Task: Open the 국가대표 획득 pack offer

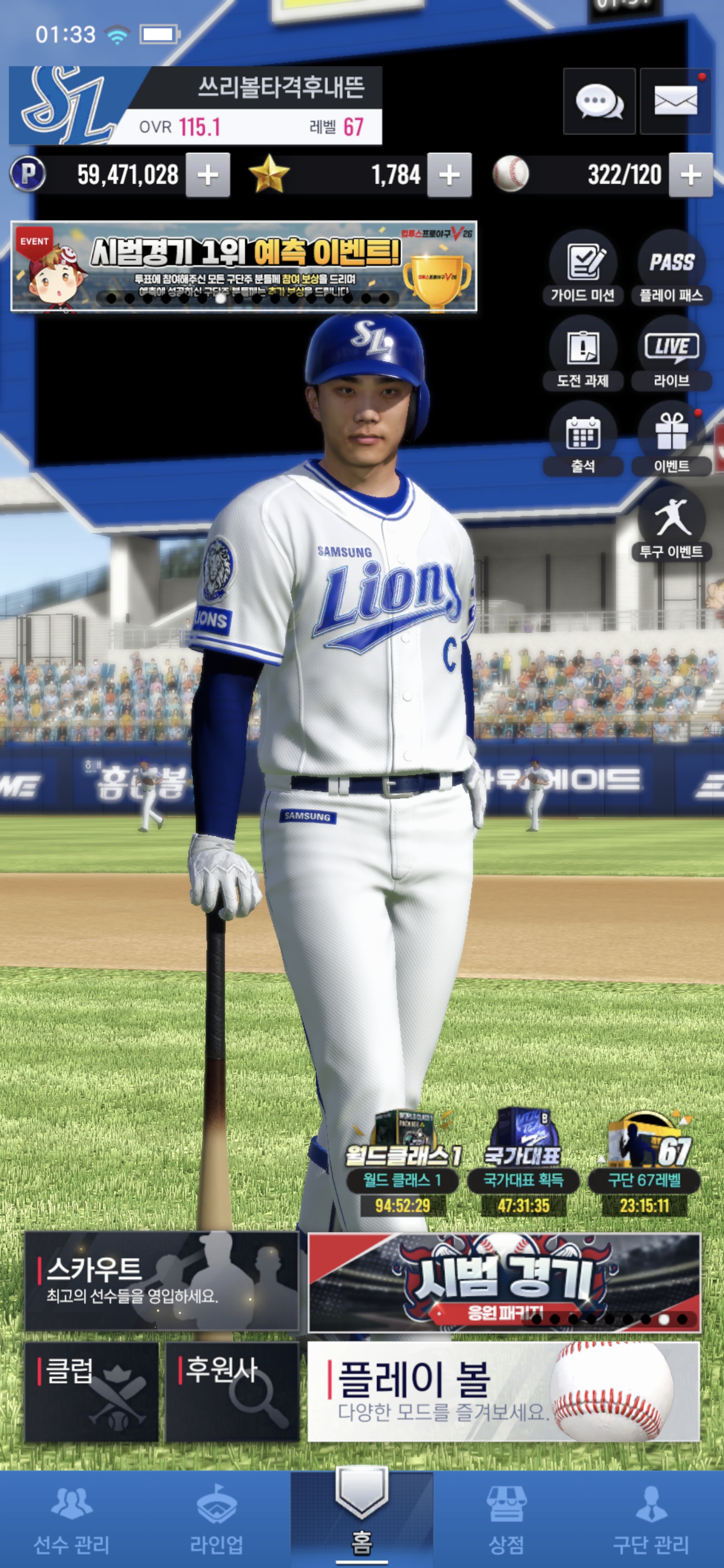Action: (x=524, y=1161)
